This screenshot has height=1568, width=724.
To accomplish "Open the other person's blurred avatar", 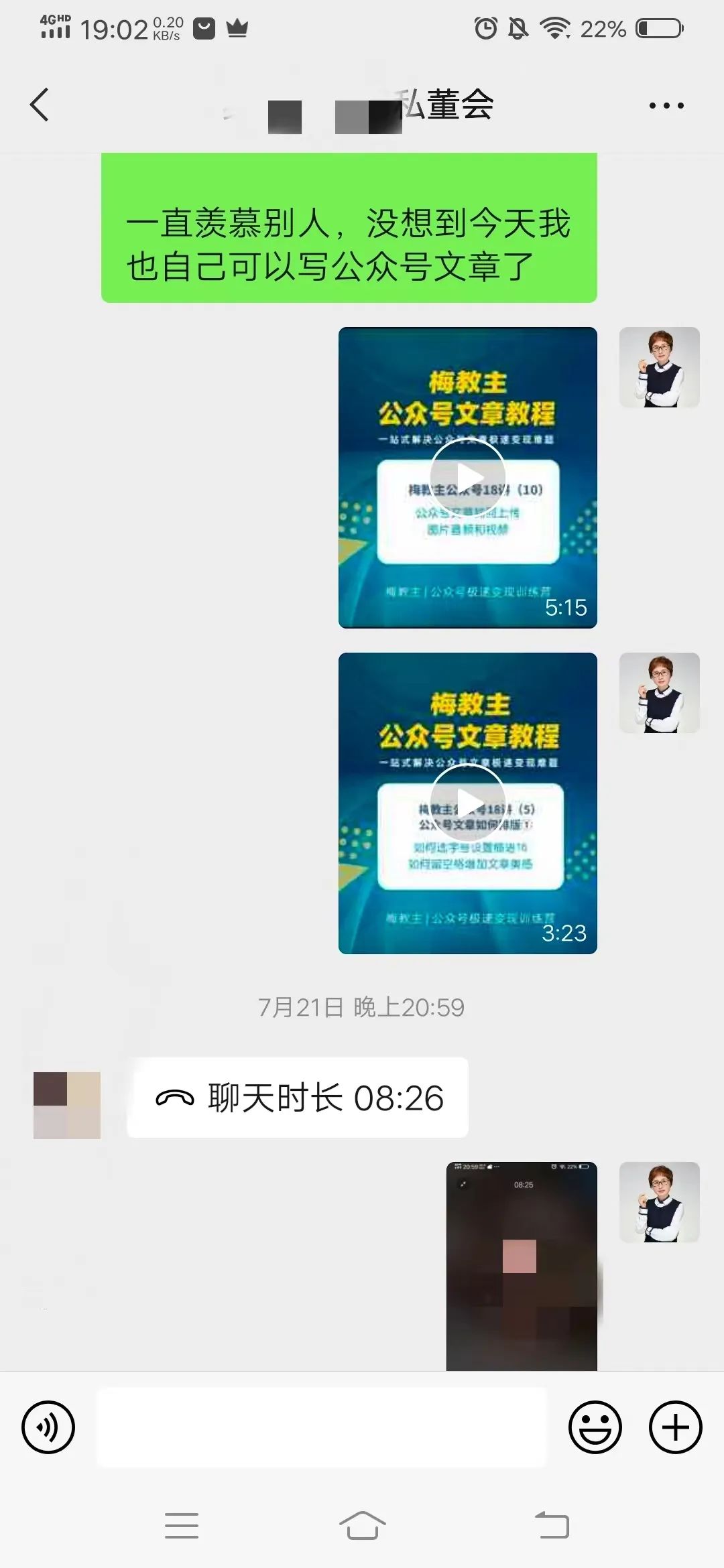I will tap(67, 1105).
